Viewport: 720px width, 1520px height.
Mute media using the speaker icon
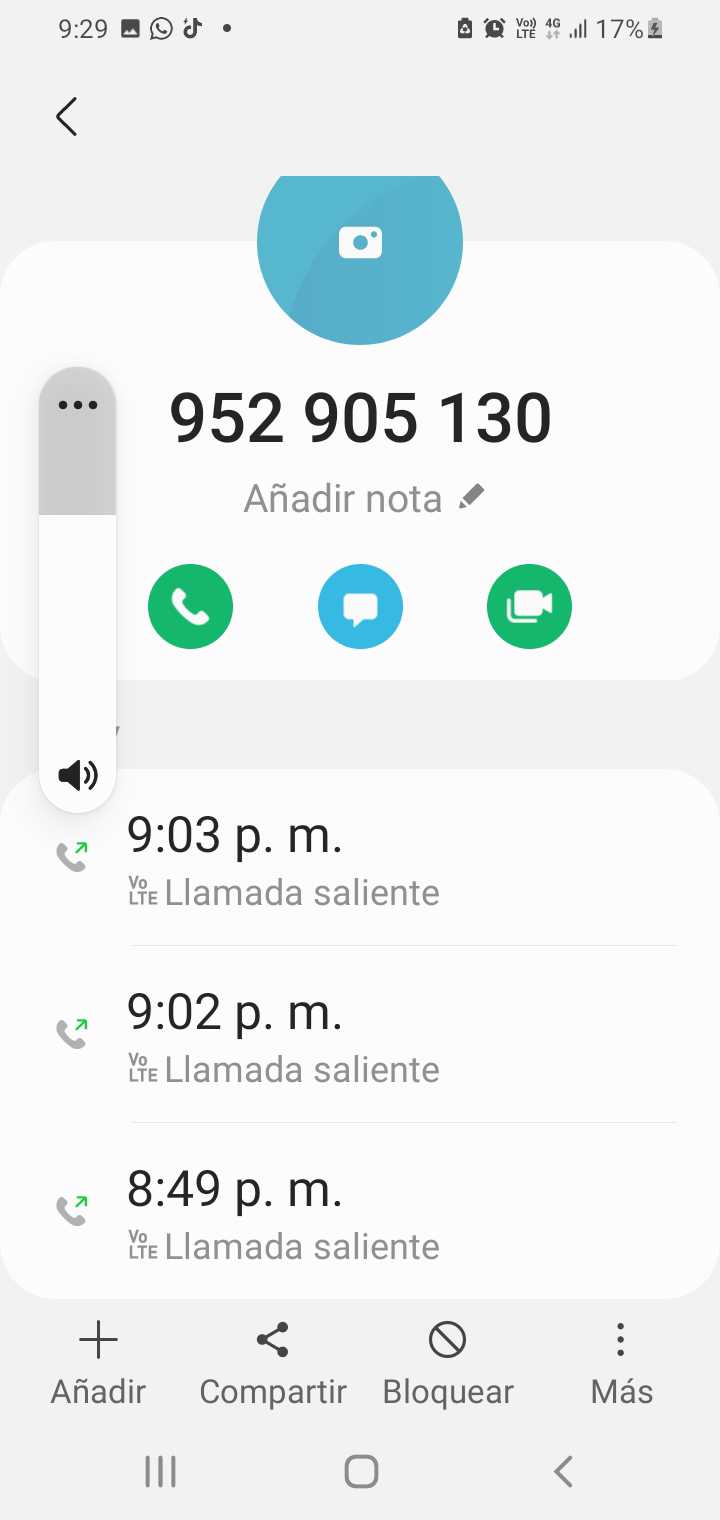click(78, 774)
